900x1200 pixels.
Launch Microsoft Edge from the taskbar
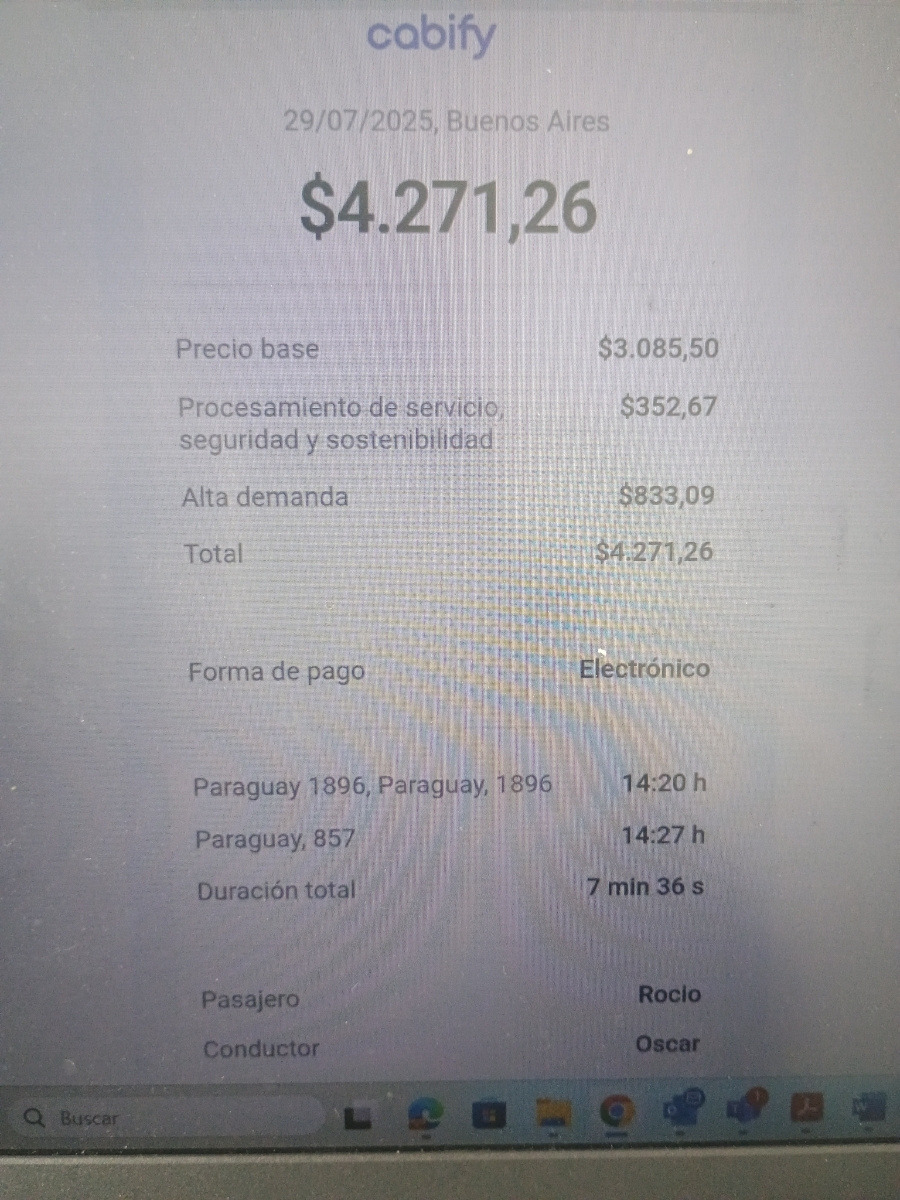point(424,1114)
